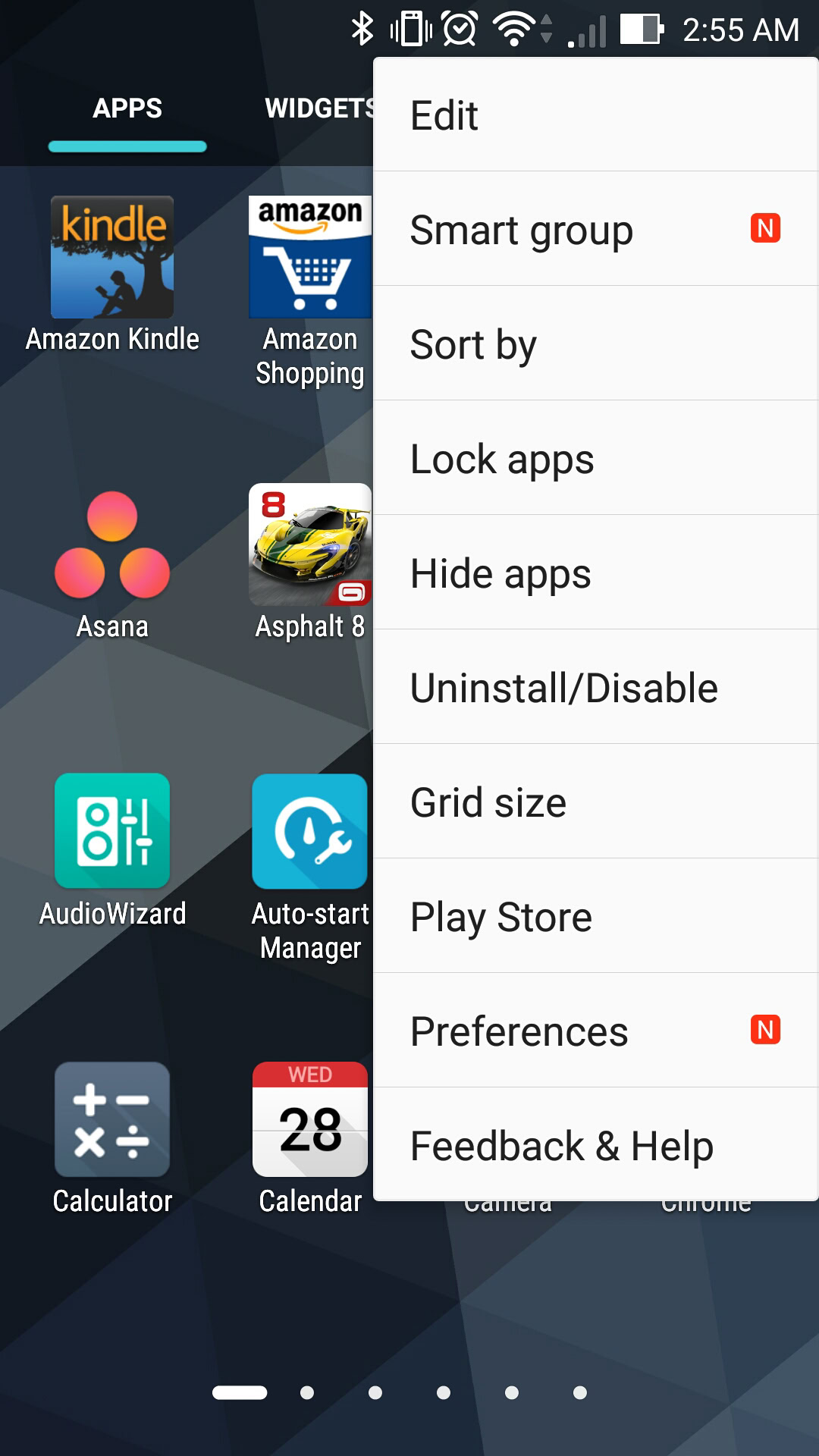Select Edit from the menu
This screenshot has width=819, height=1456.
tap(595, 115)
